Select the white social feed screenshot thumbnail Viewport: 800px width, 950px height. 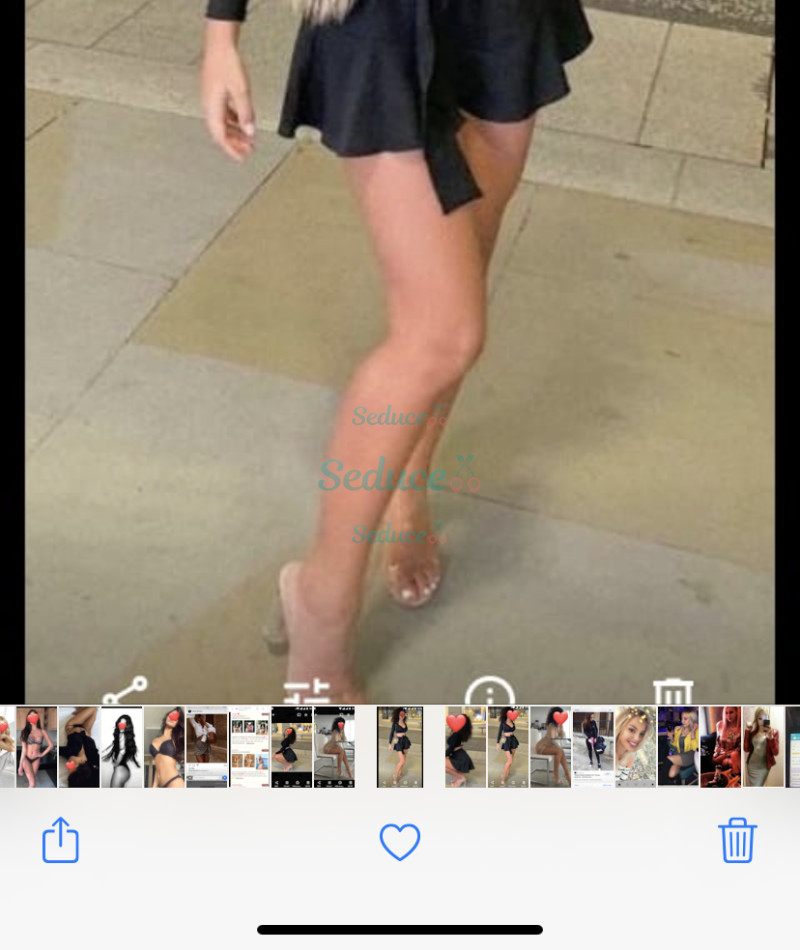(x=250, y=746)
